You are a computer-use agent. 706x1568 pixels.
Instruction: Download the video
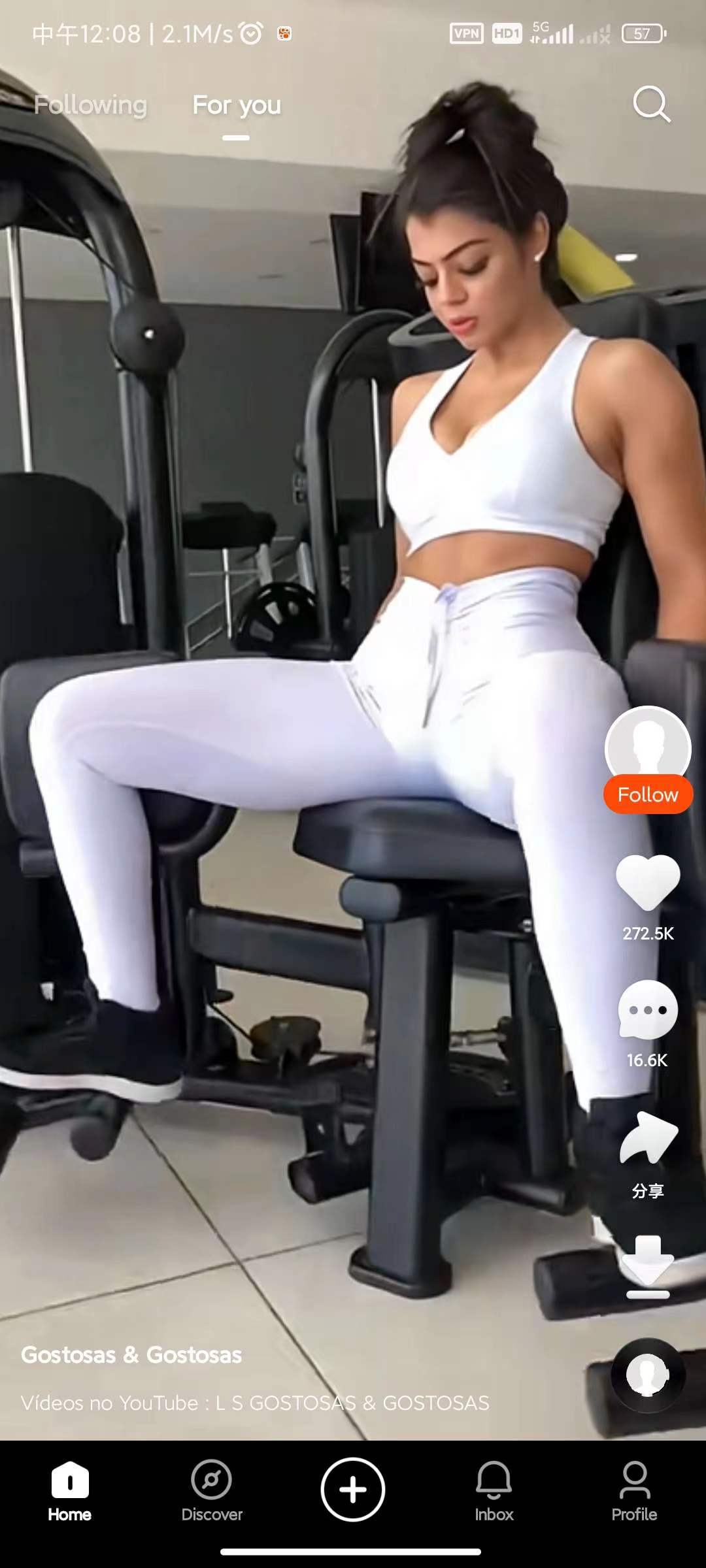pyautogui.click(x=648, y=1266)
